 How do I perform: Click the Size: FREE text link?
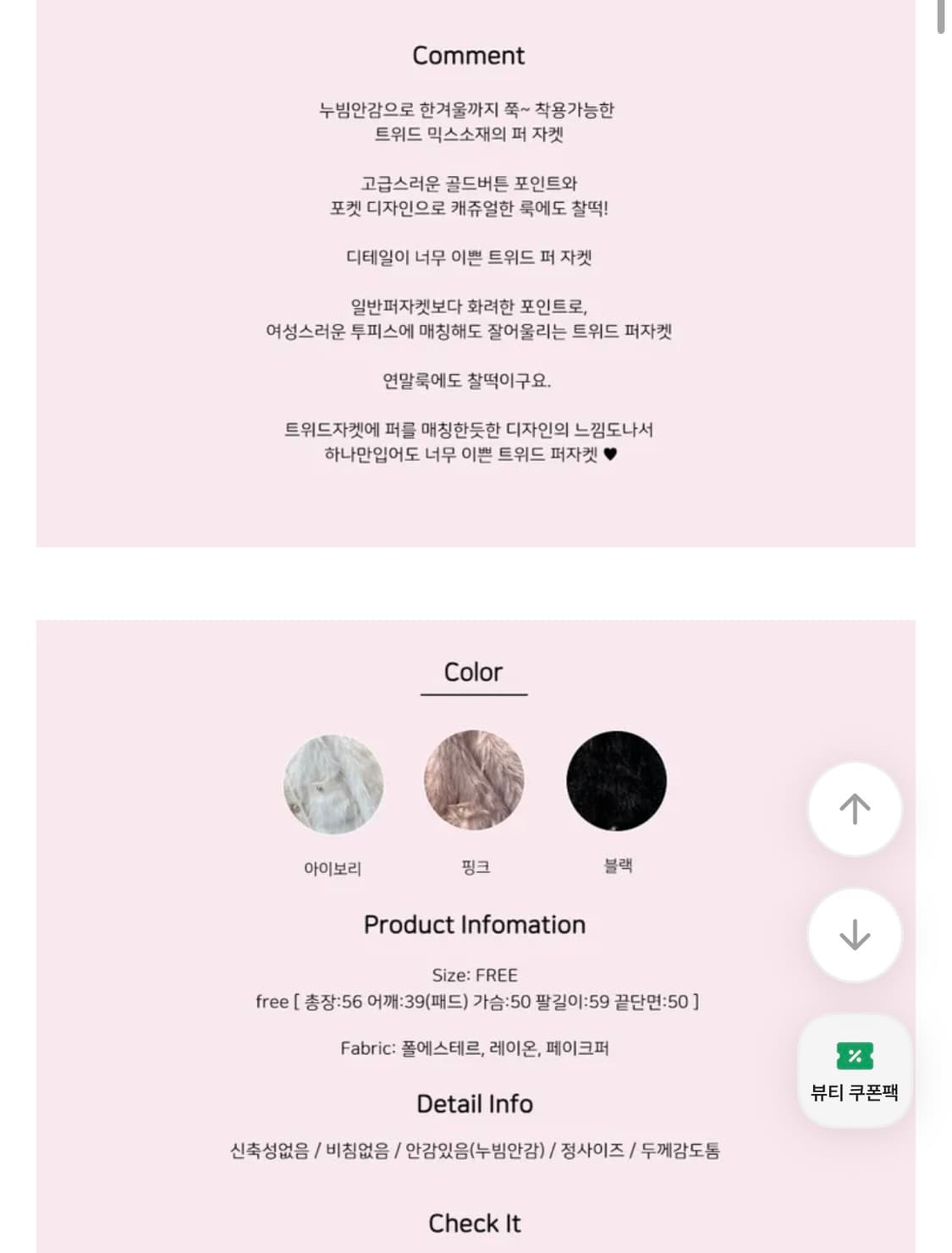[474, 975]
